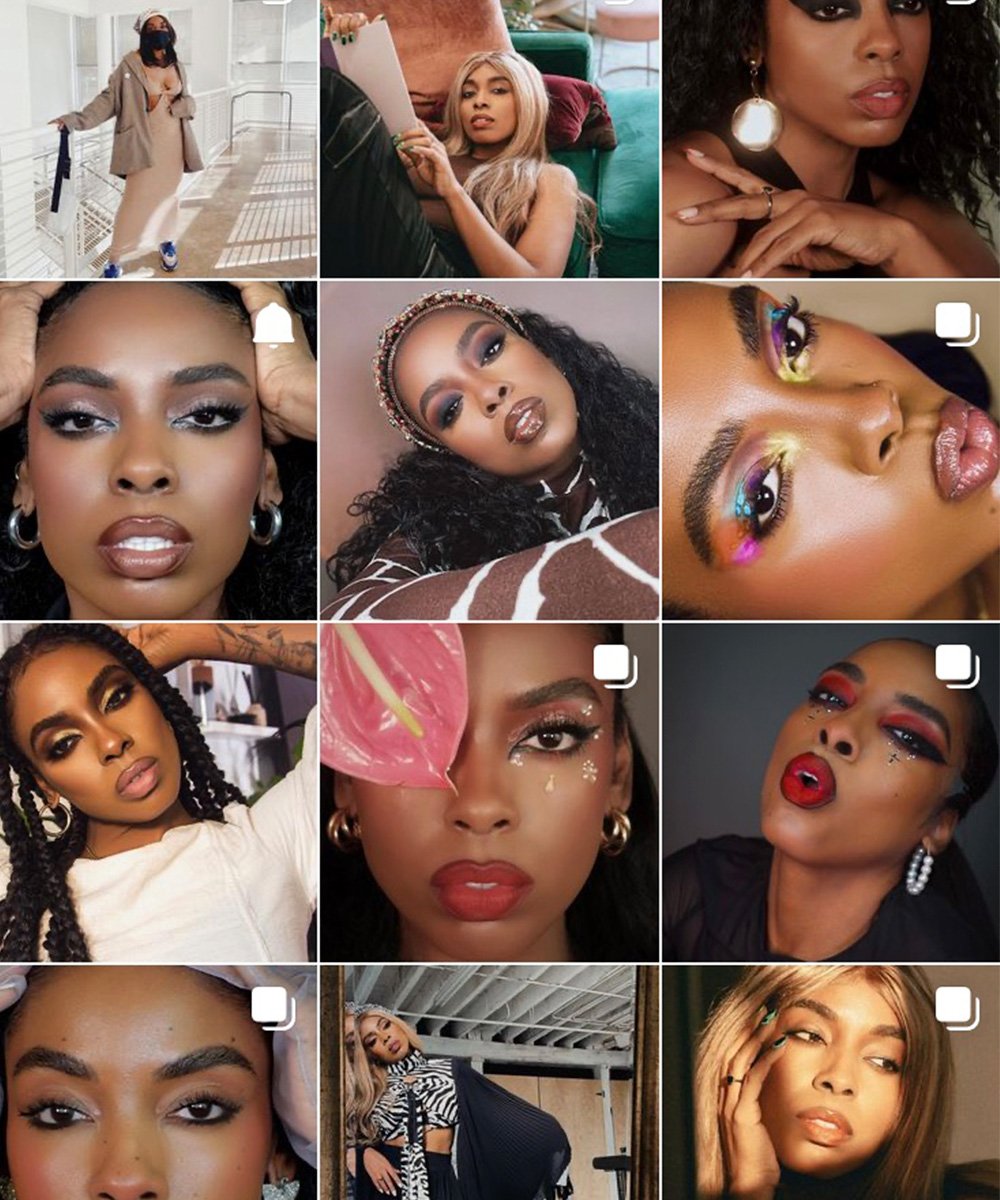The width and height of the screenshot is (1000, 1200).
Task: Open the bottom close-up of eyes and brows
Action: click(x=158, y=1082)
